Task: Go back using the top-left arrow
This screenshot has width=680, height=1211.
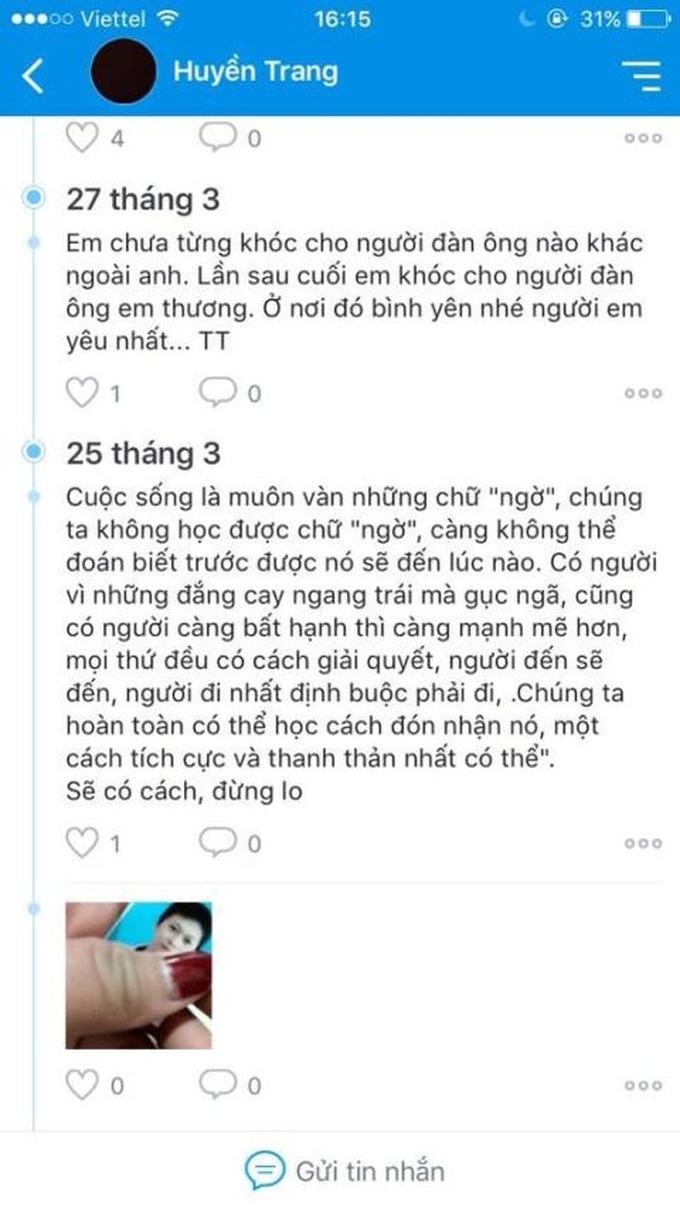Action: 33,75
